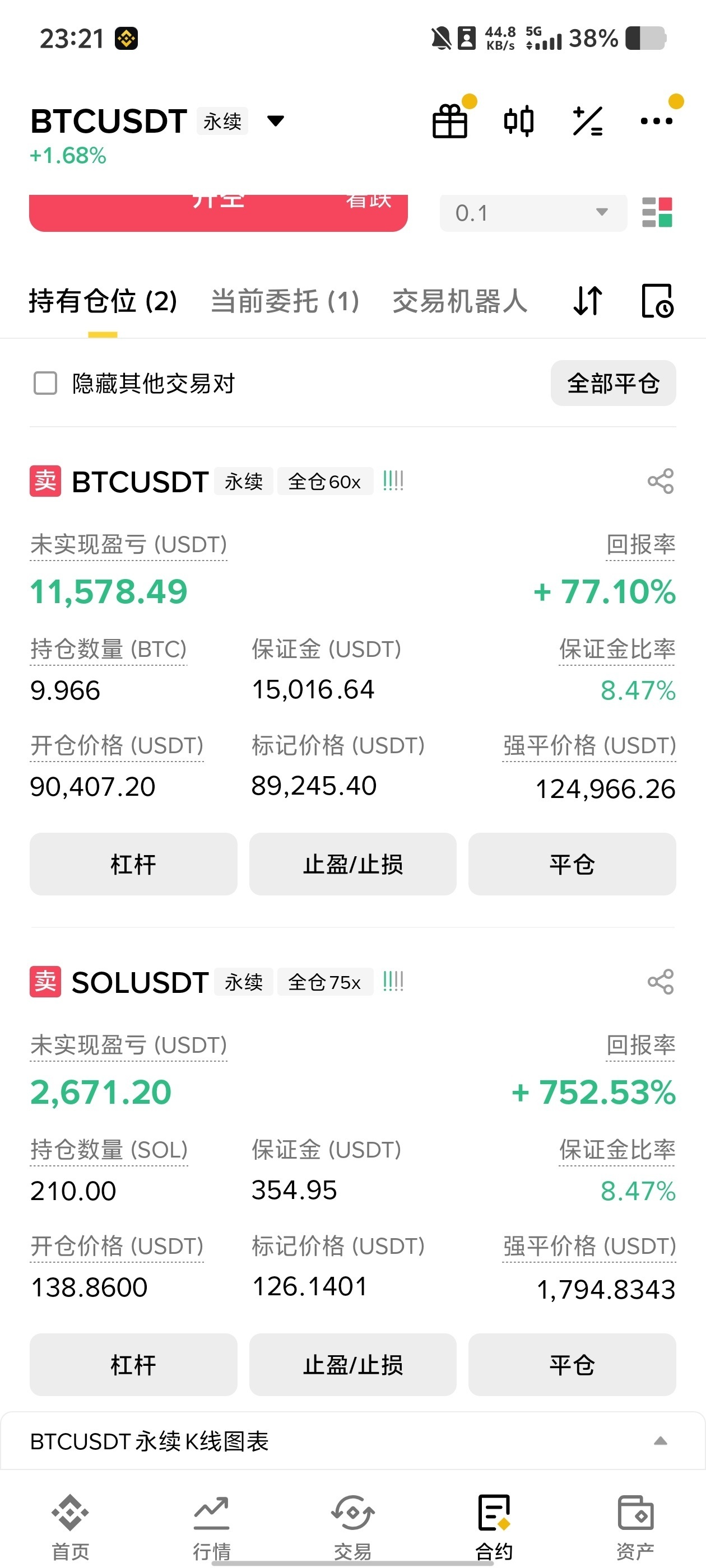Share the BTCUSDT position

pos(660,482)
